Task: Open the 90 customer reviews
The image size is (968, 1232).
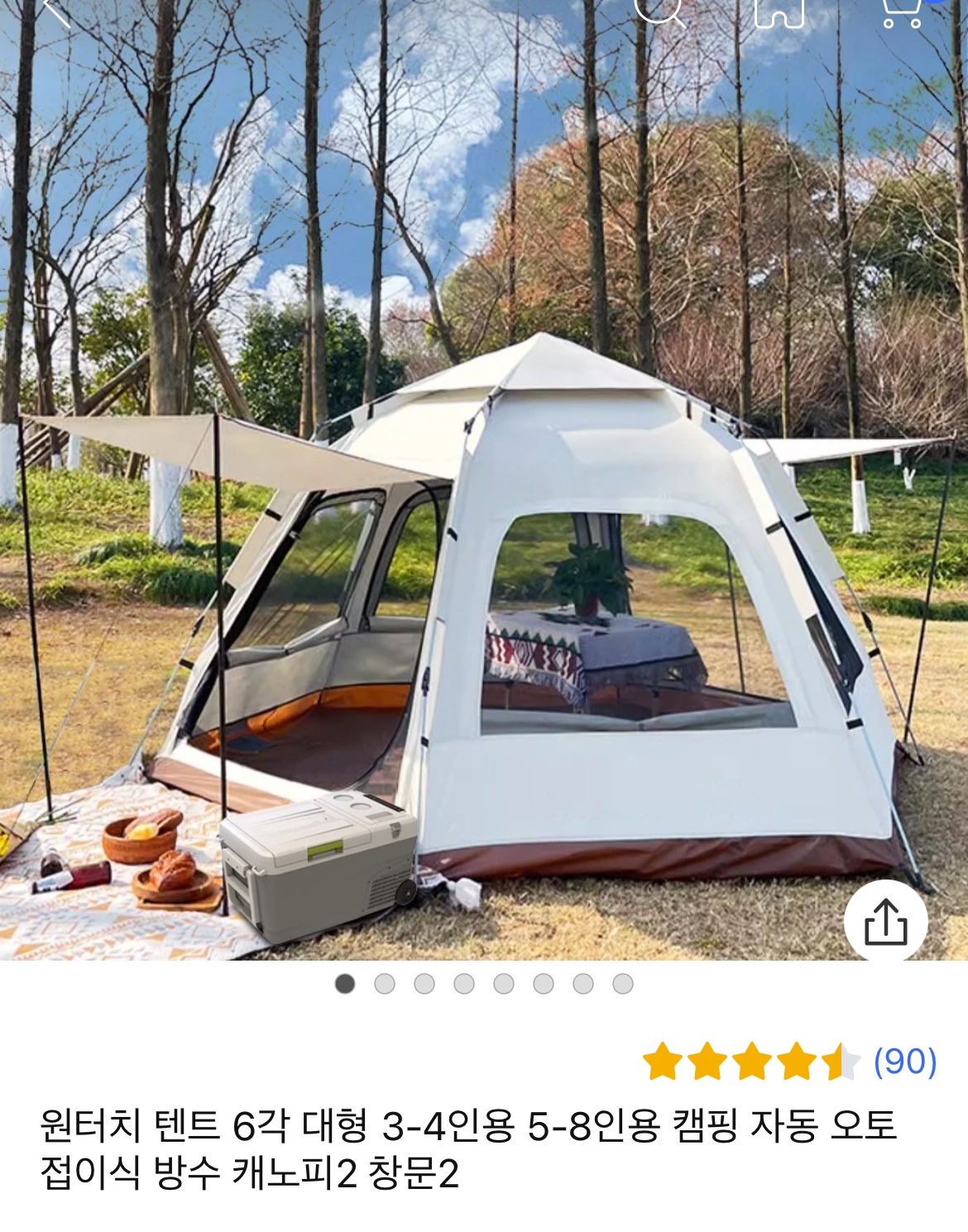Action: [904, 1062]
